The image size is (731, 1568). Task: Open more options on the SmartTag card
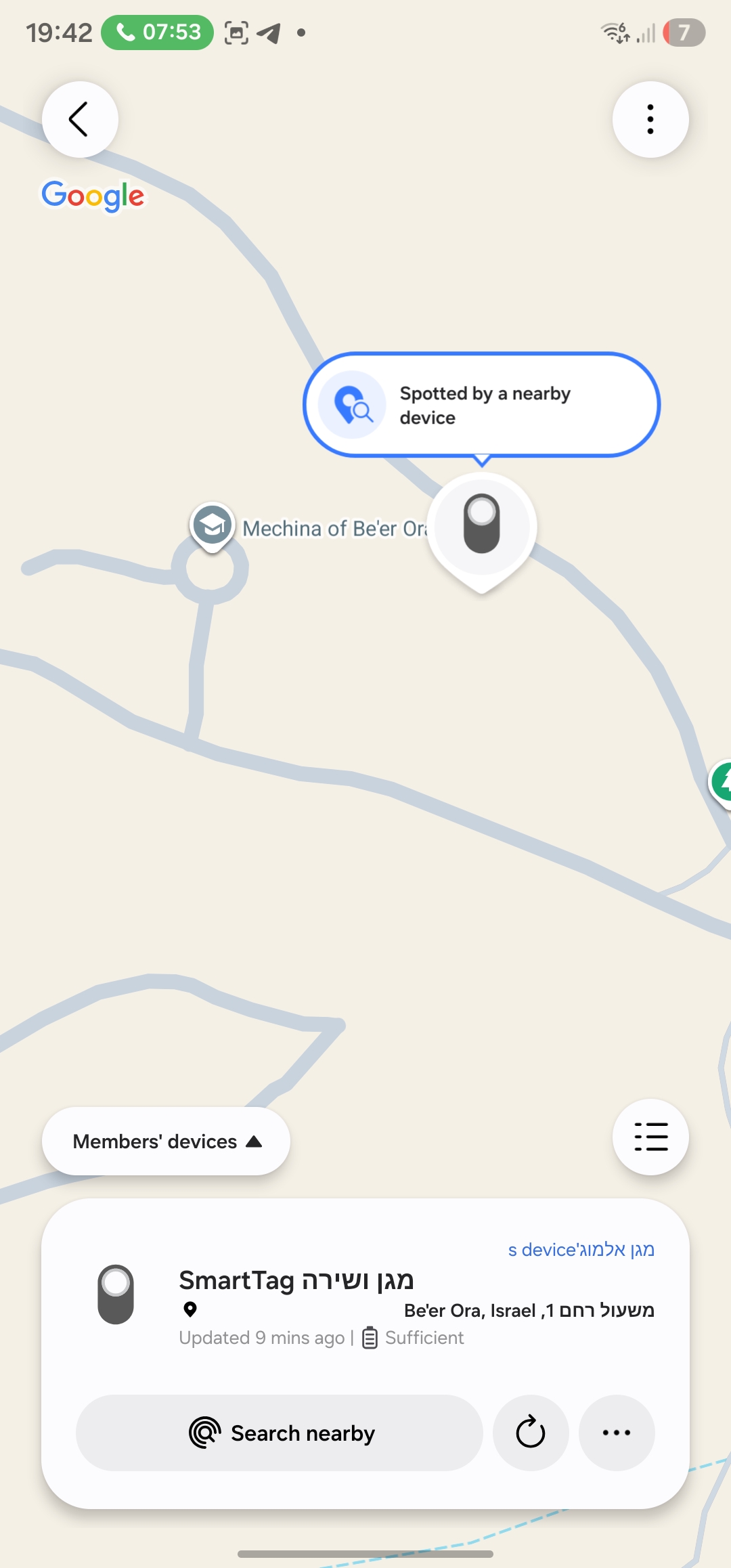coord(616,1433)
